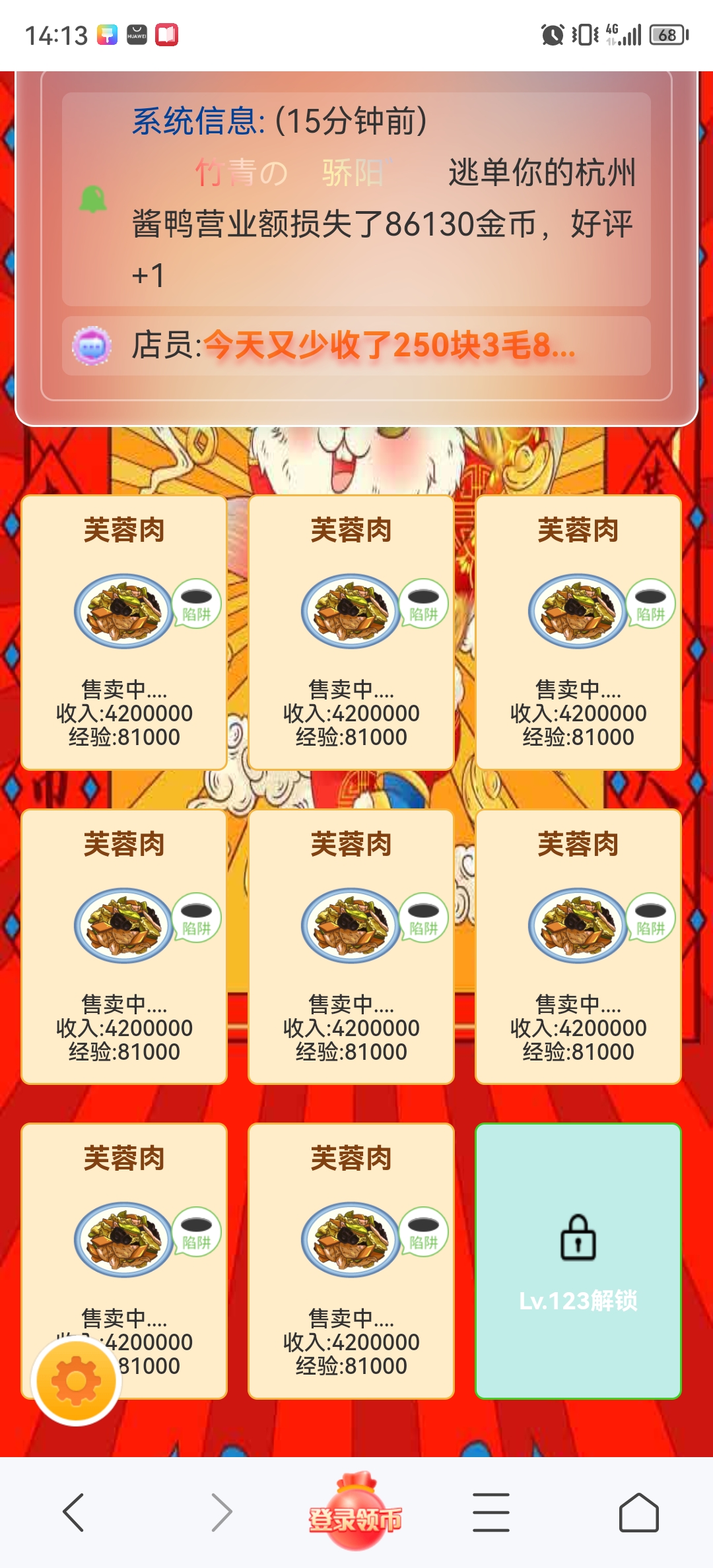This screenshot has height=1568, width=713.
Task: Open the 店员 chat message row
Action: point(356,346)
